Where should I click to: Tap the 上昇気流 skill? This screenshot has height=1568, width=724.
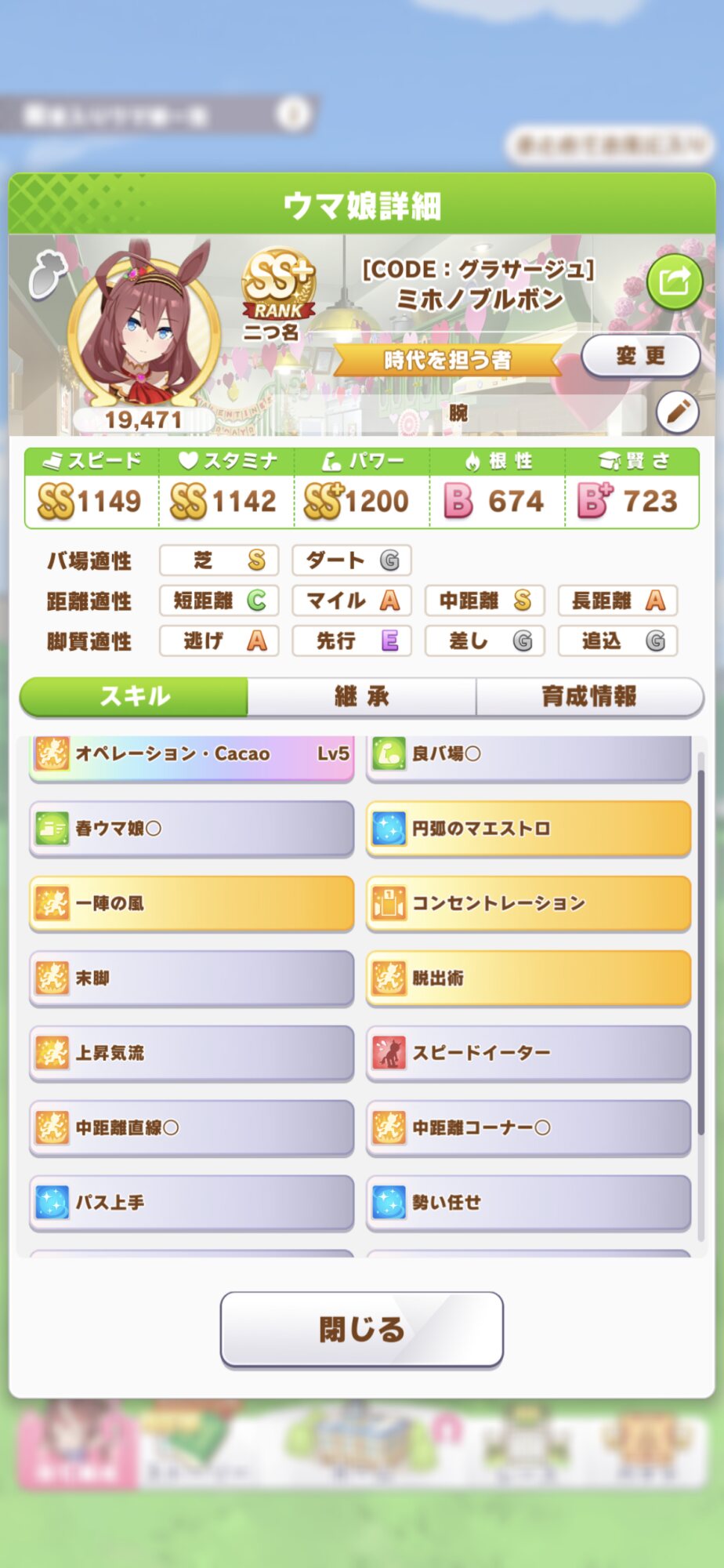coord(191,1052)
